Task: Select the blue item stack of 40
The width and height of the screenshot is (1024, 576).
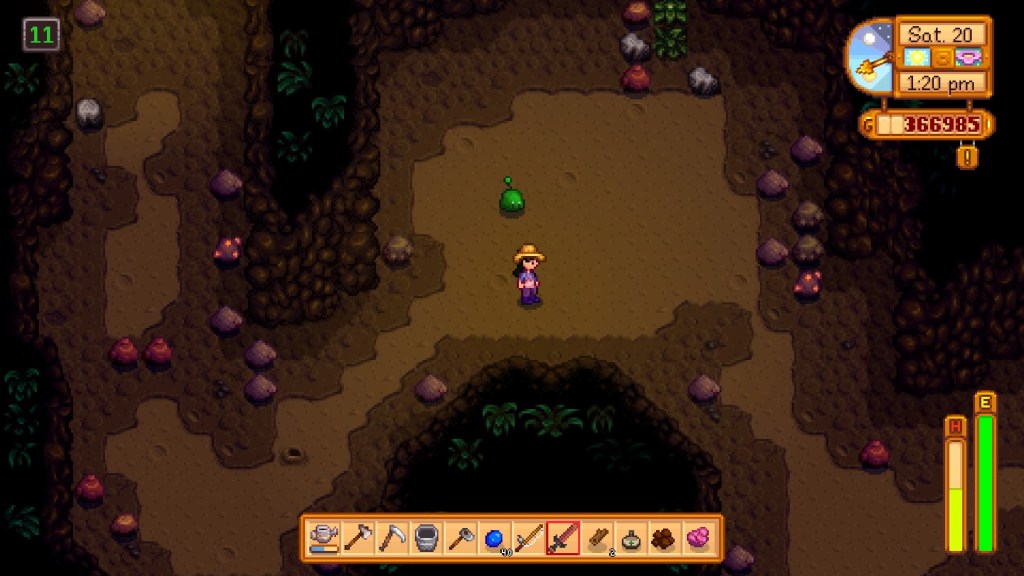Action: pyautogui.click(x=494, y=538)
